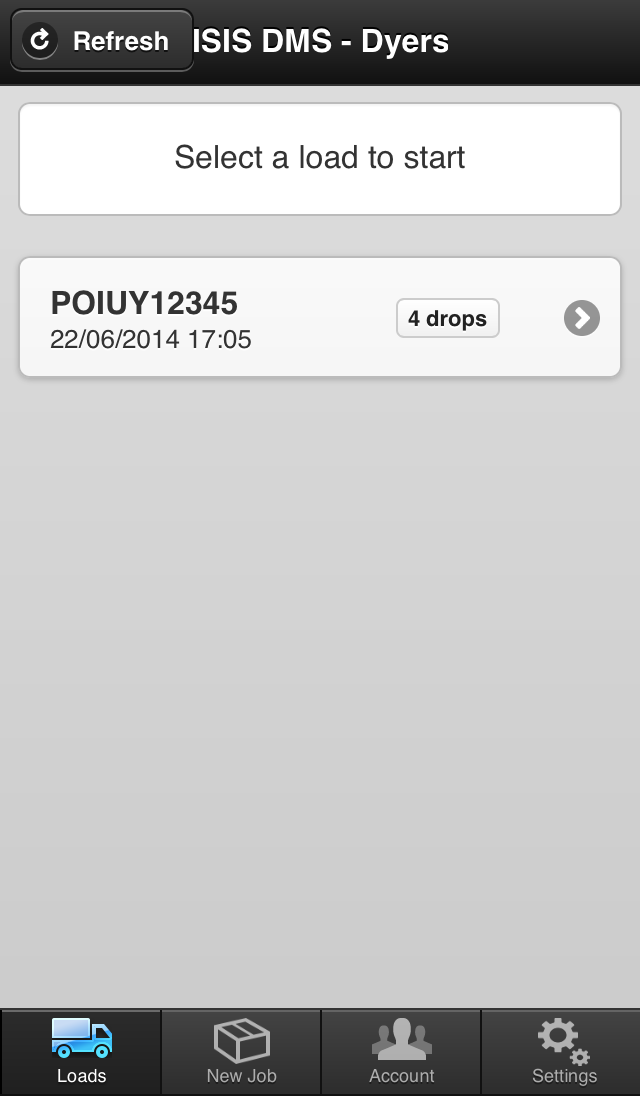
Task: Select the Loads tab
Action: (x=81, y=1052)
